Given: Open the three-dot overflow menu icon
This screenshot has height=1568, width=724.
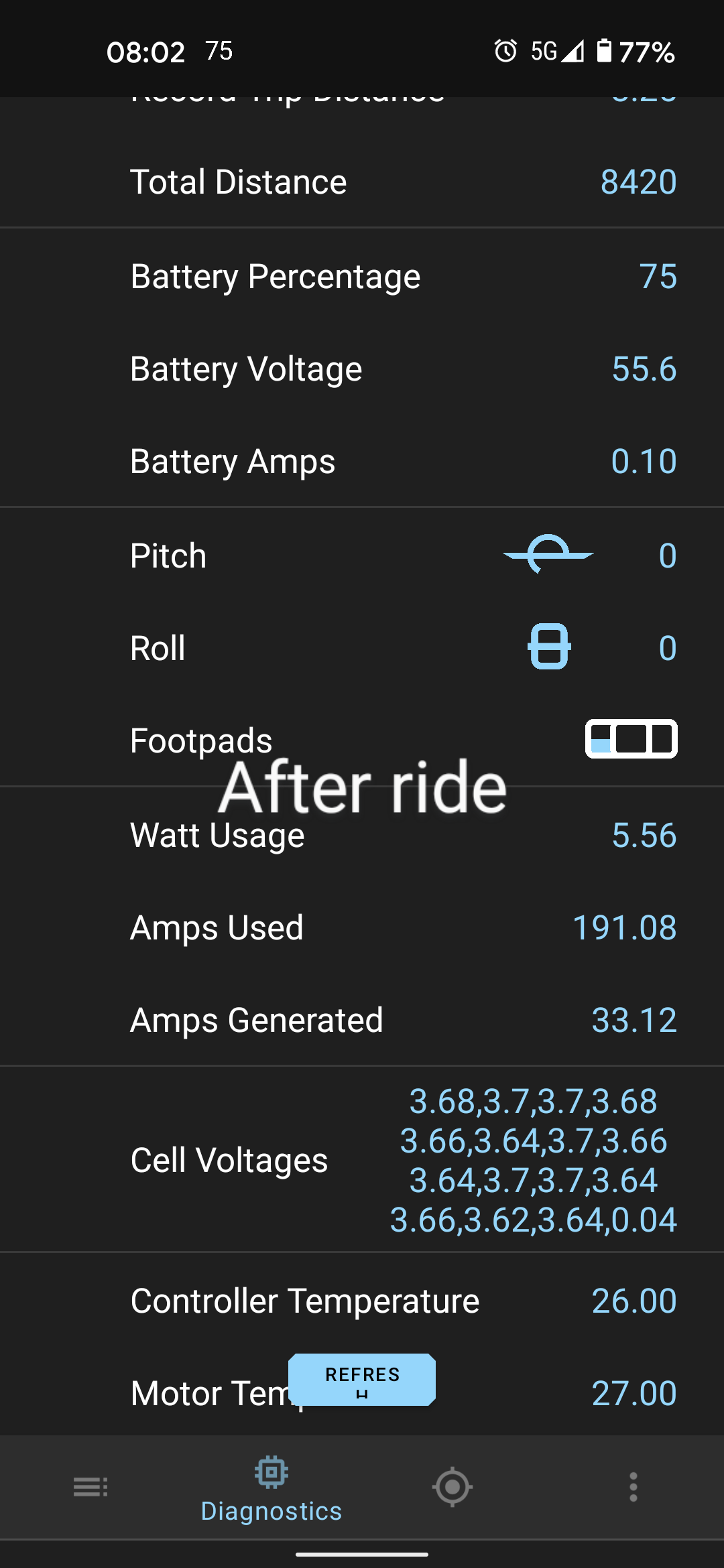Looking at the screenshot, I should [633, 1487].
